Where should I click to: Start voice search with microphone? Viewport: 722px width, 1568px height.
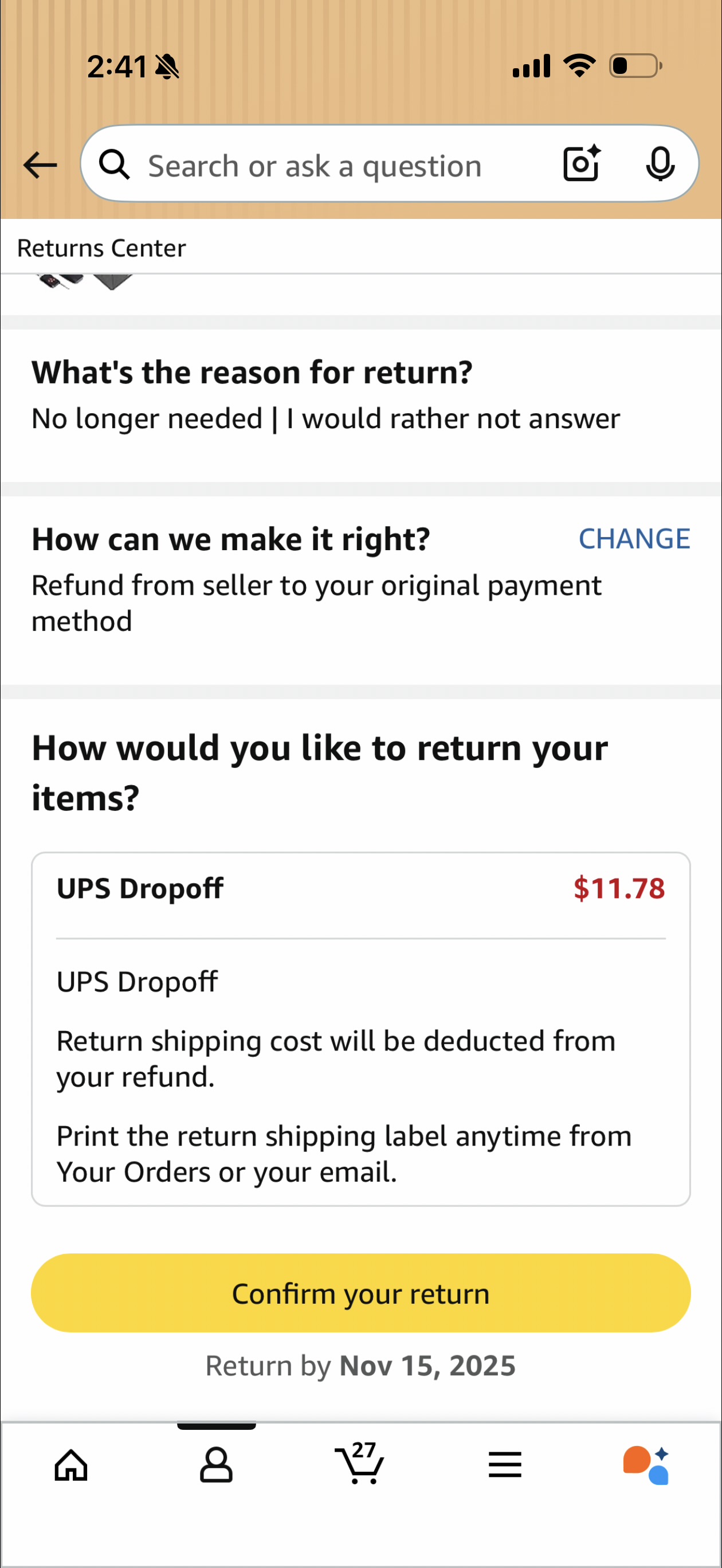[660, 164]
